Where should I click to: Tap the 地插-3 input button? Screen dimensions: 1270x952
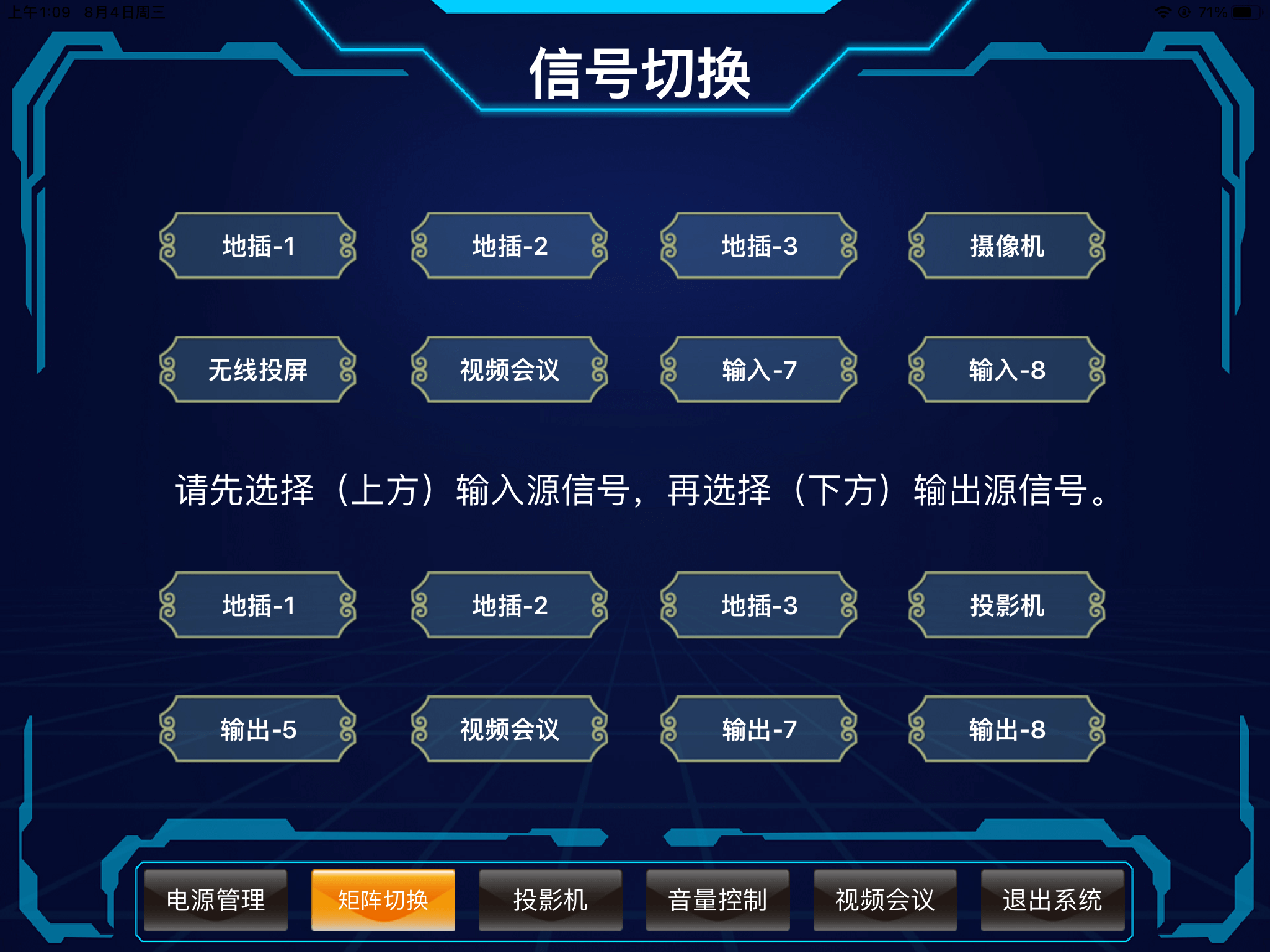[x=758, y=246]
